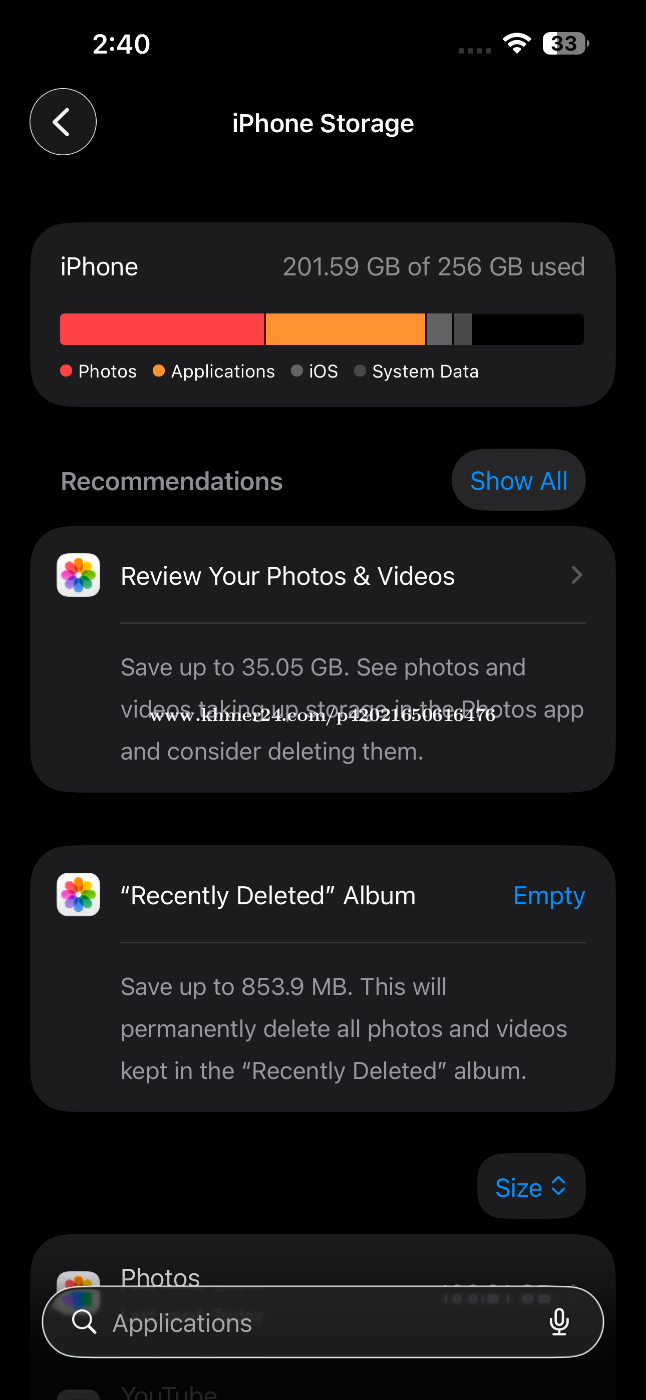
Task: Open the Size sort dropdown
Action: point(531,1187)
